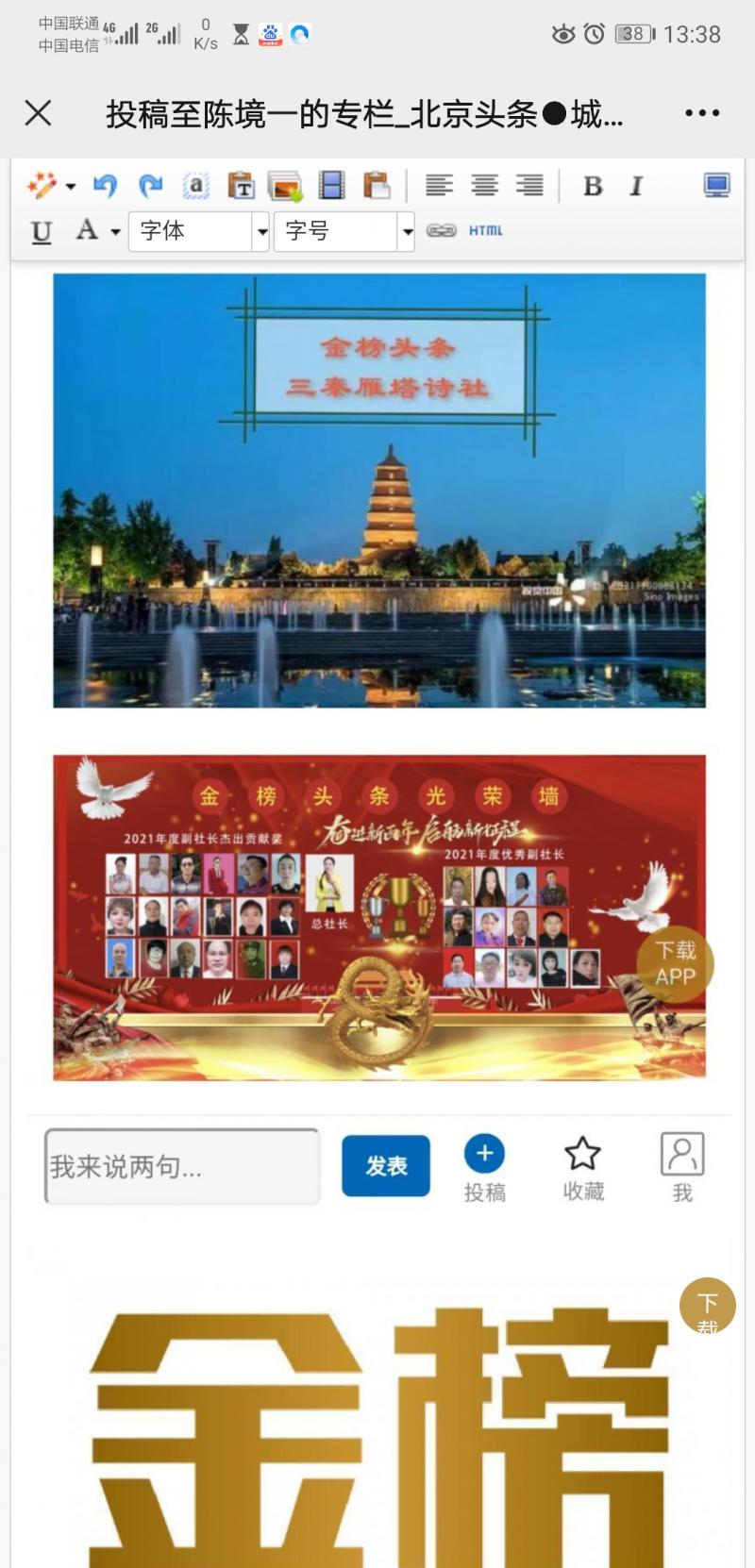Apply underline formatting

42,232
